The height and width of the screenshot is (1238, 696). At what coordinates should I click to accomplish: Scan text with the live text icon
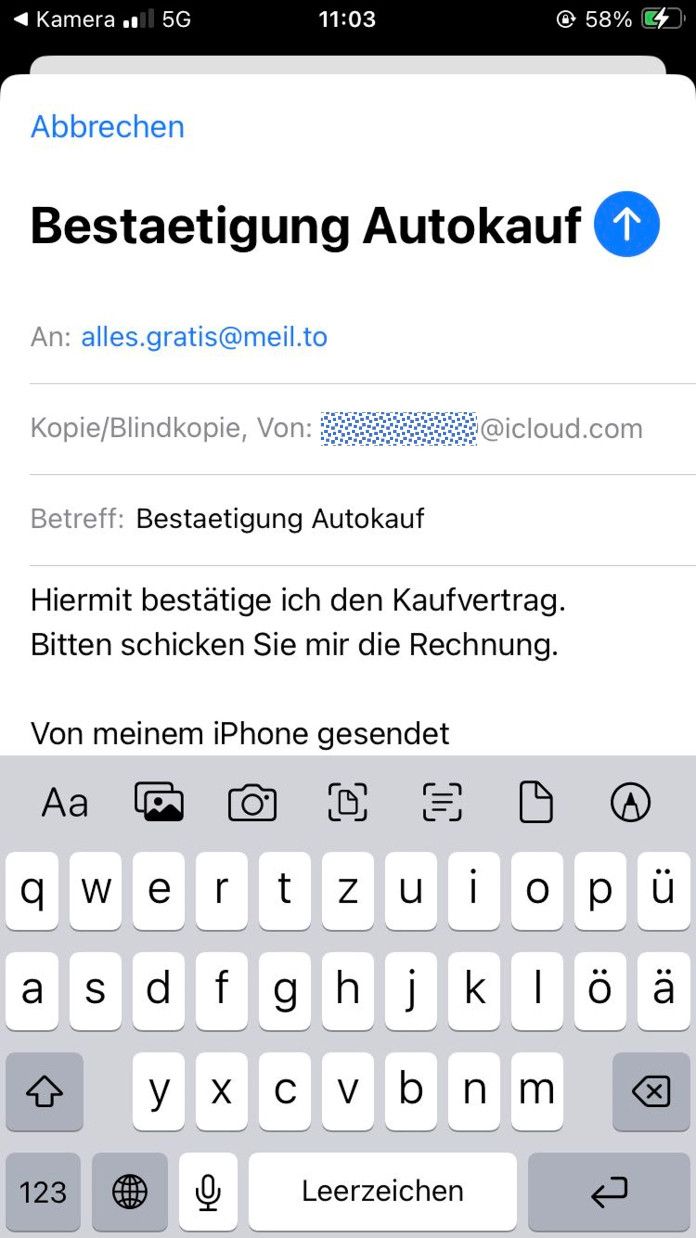tap(441, 802)
